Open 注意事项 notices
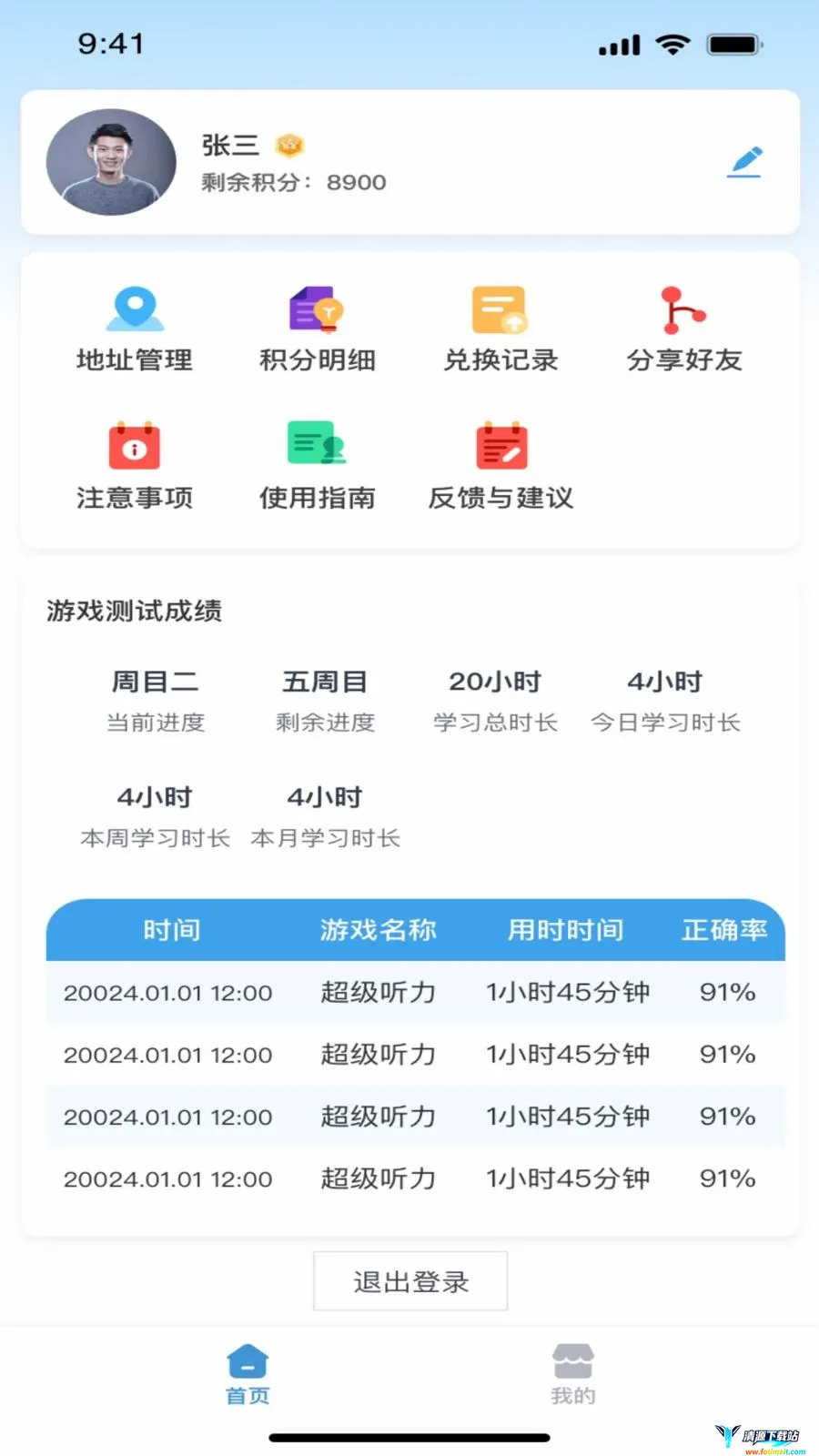This screenshot has width=819, height=1456. click(x=135, y=466)
